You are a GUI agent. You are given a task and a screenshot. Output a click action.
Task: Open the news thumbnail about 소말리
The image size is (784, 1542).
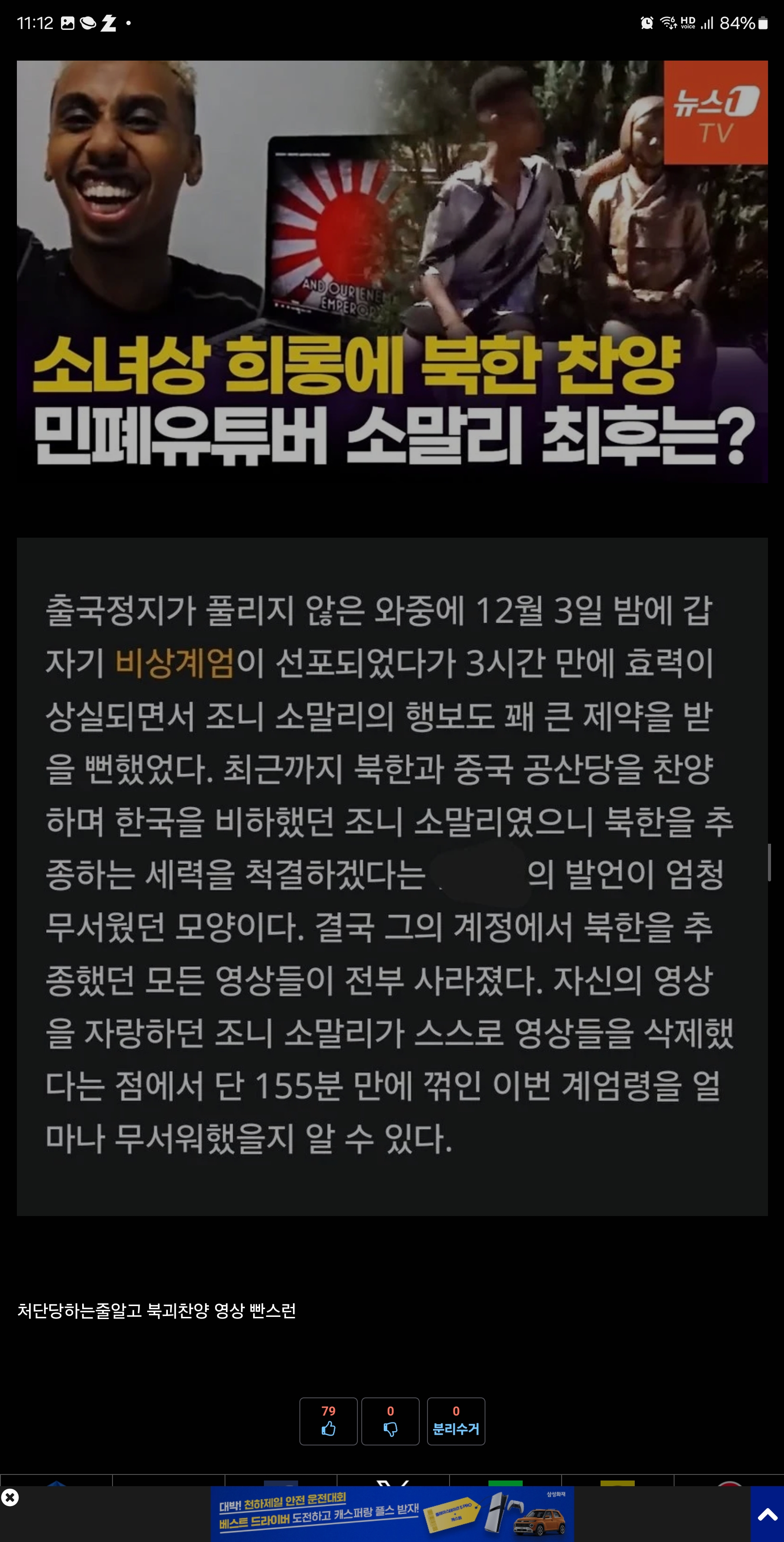pos(392,271)
